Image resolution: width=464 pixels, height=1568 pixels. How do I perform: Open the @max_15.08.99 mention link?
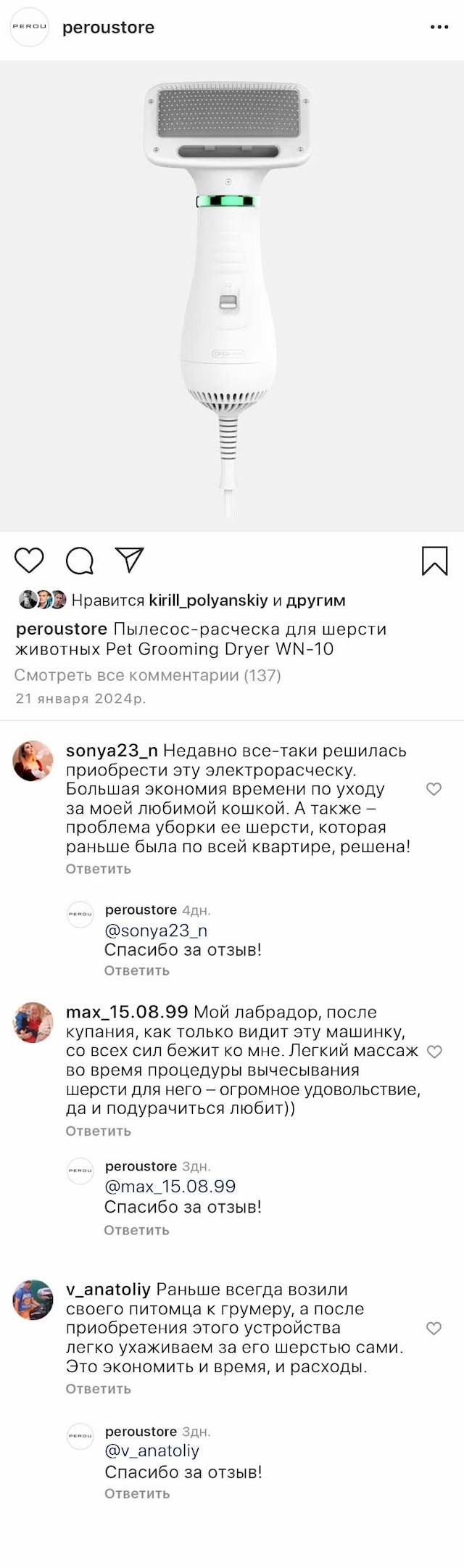[x=170, y=1187]
